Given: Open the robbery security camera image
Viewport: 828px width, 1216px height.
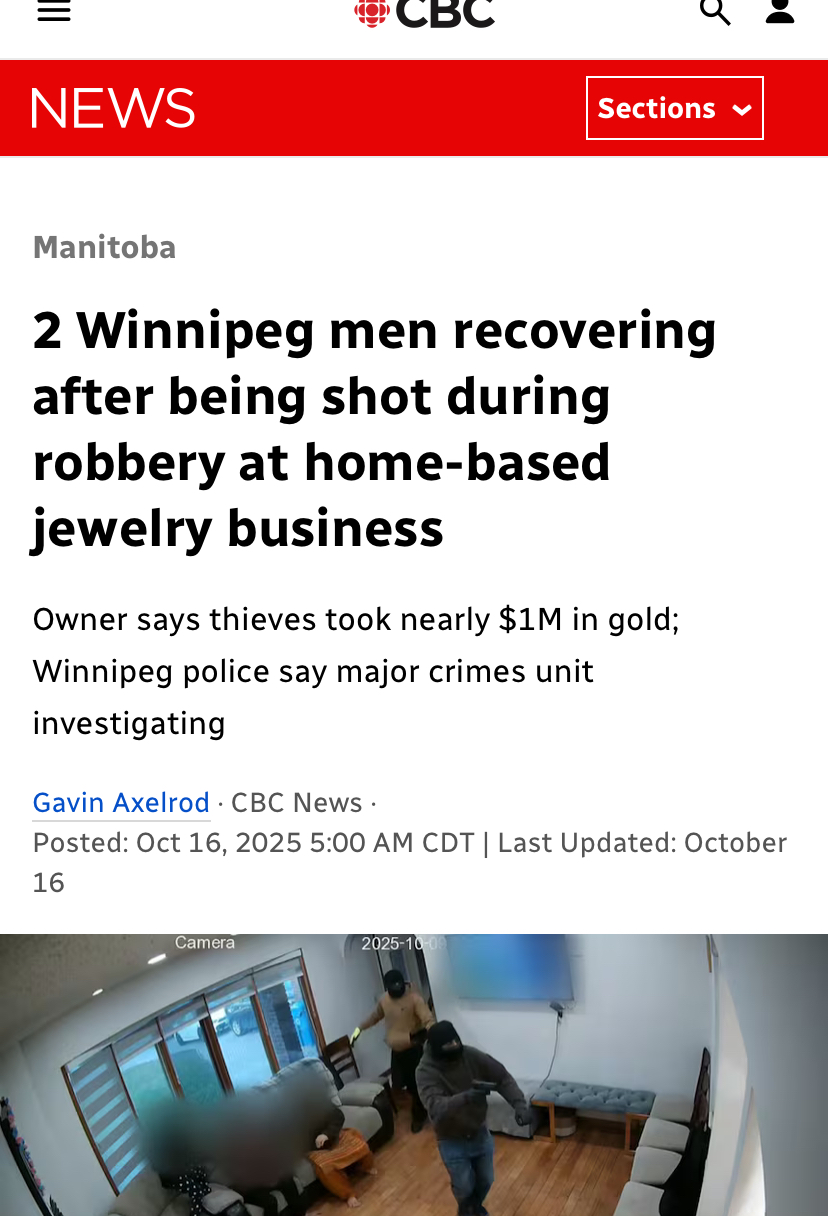Looking at the screenshot, I should (x=414, y=1075).
